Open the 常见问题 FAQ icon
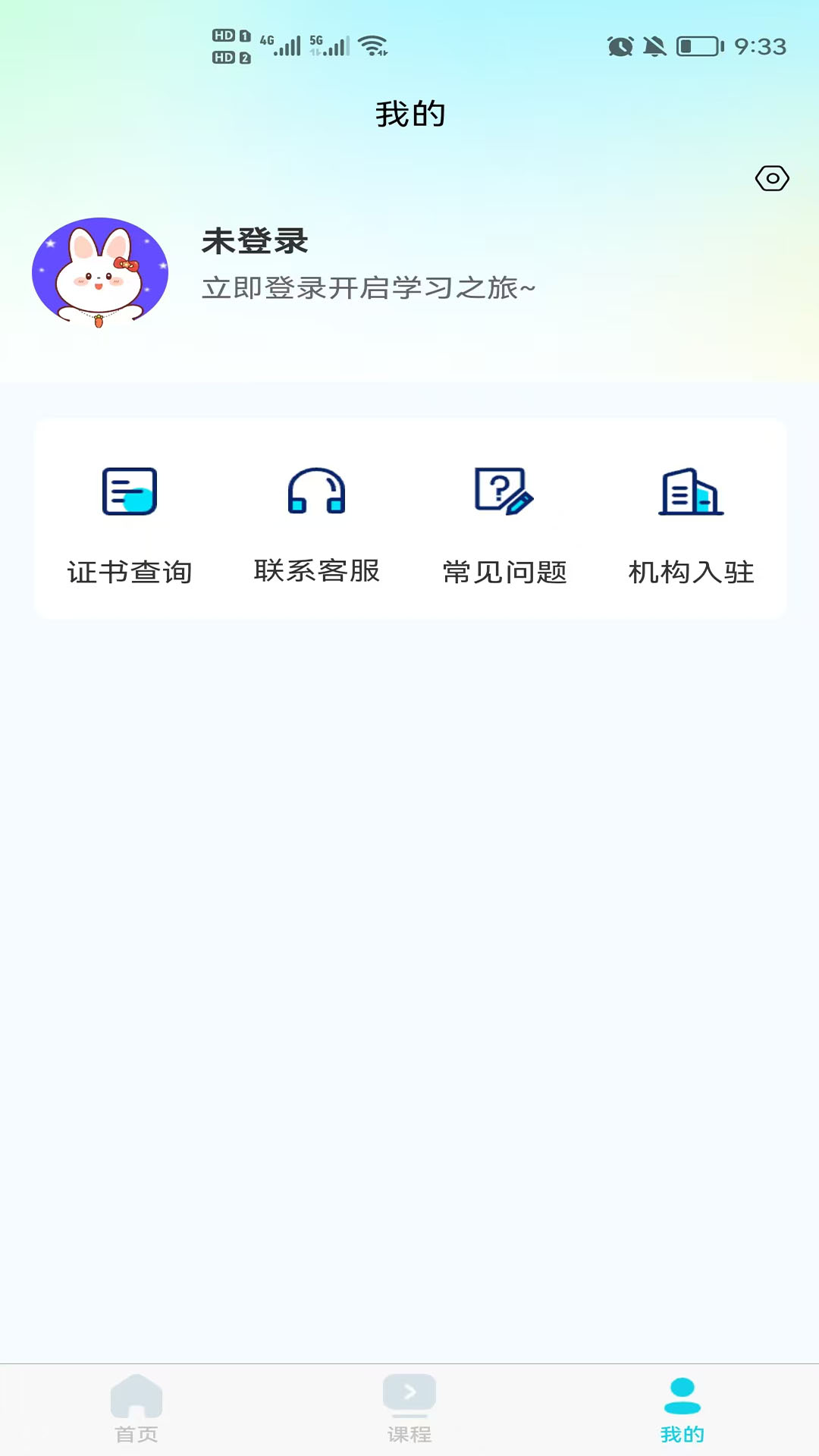Viewport: 819px width, 1456px height. tap(504, 493)
